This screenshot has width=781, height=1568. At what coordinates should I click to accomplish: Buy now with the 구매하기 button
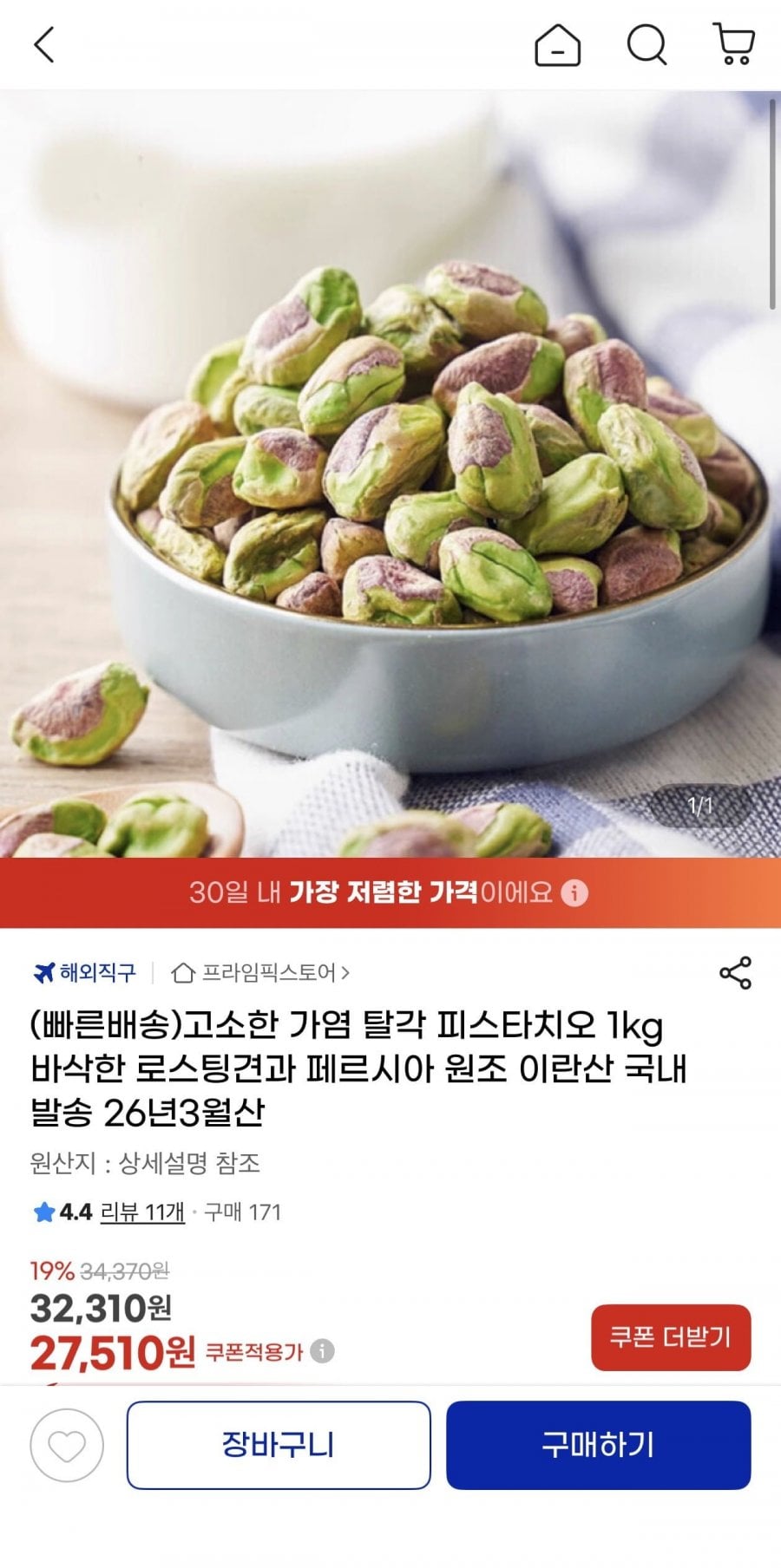[598, 1445]
